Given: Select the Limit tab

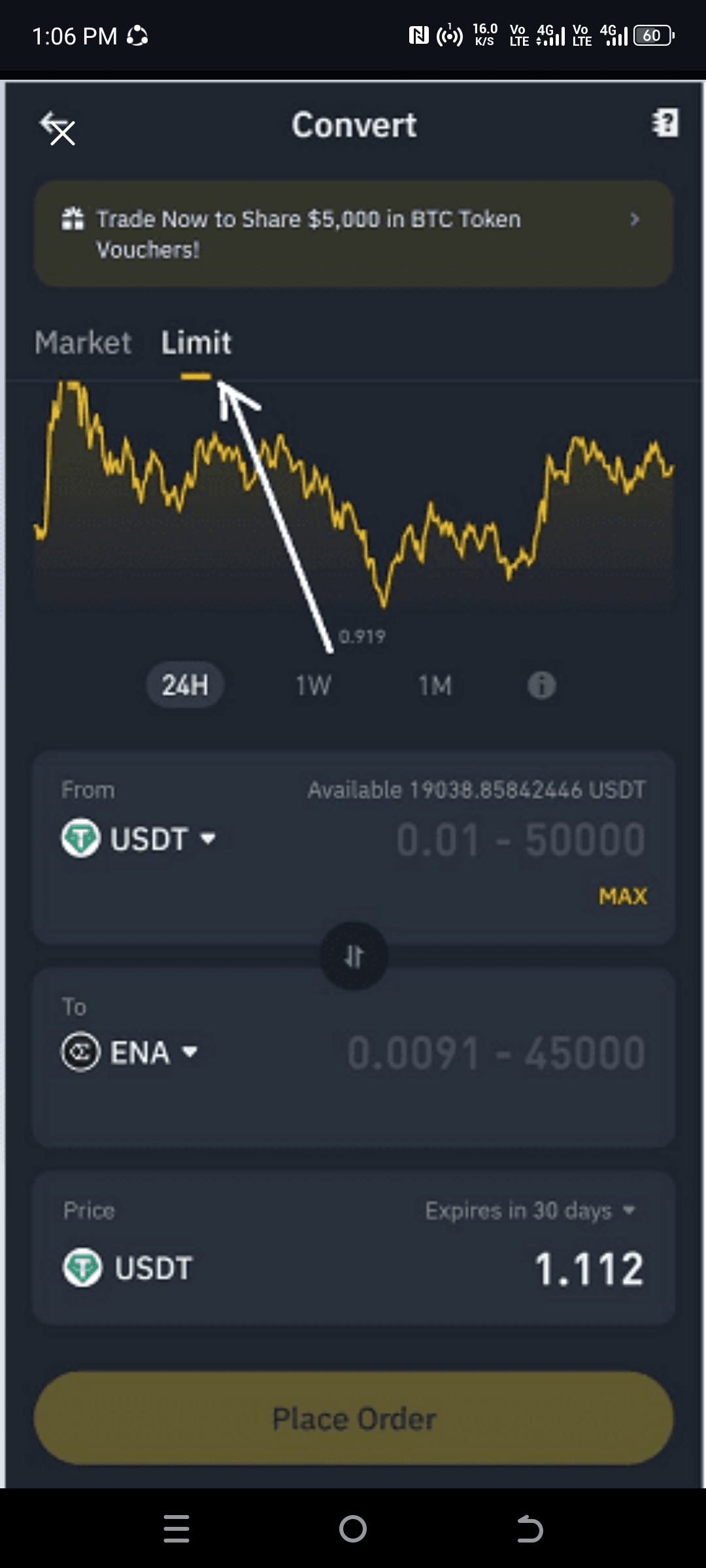Looking at the screenshot, I should click(196, 343).
